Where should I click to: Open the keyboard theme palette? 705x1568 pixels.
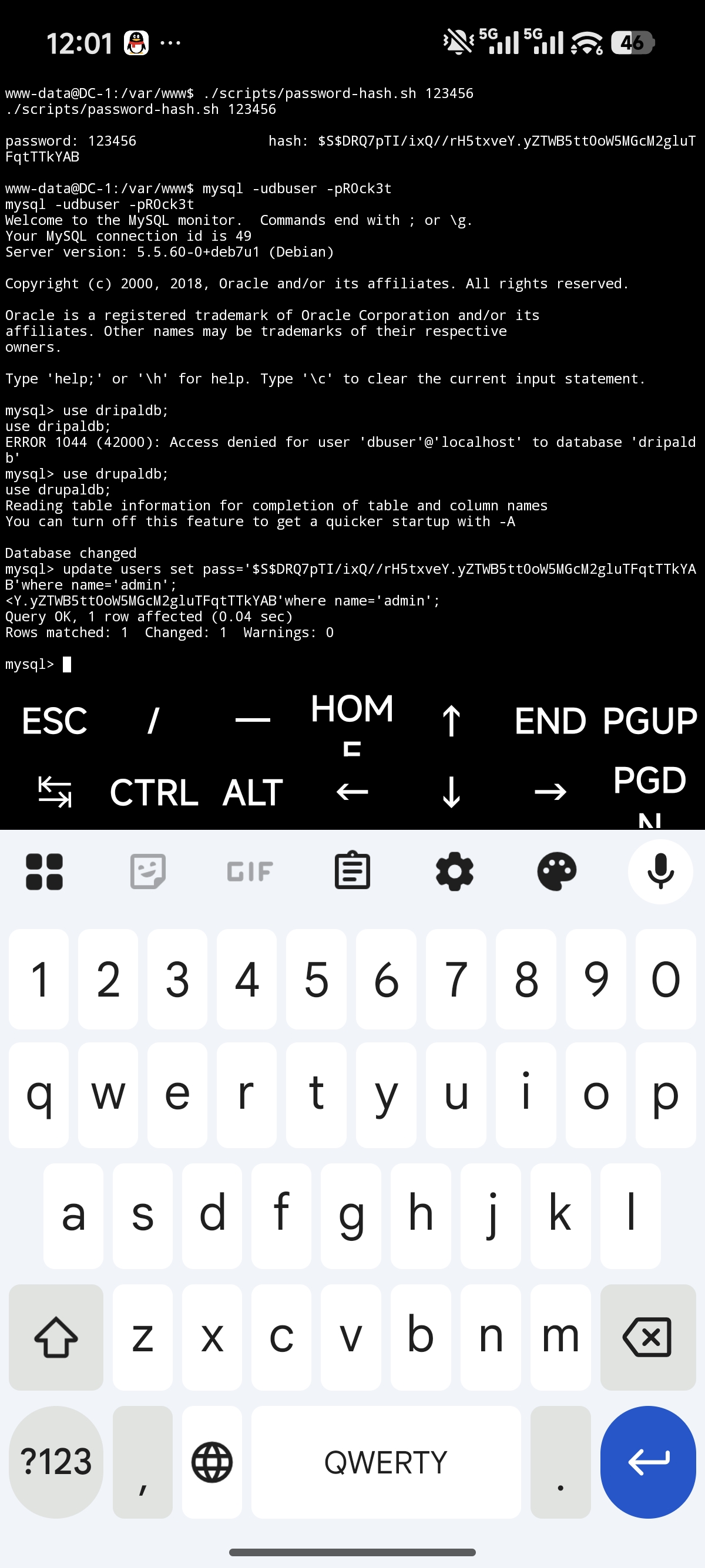557,871
